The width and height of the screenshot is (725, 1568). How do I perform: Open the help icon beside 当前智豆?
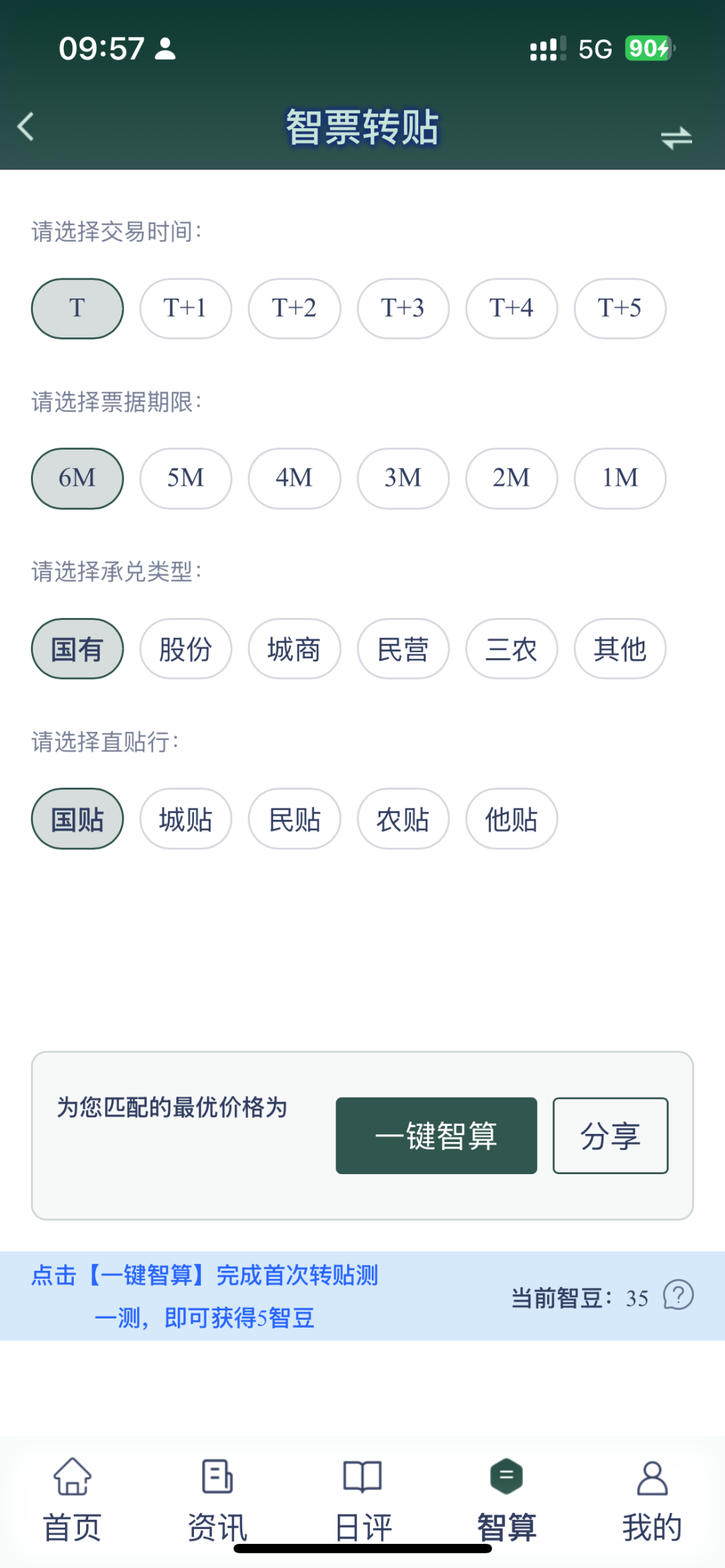point(678,1295)
